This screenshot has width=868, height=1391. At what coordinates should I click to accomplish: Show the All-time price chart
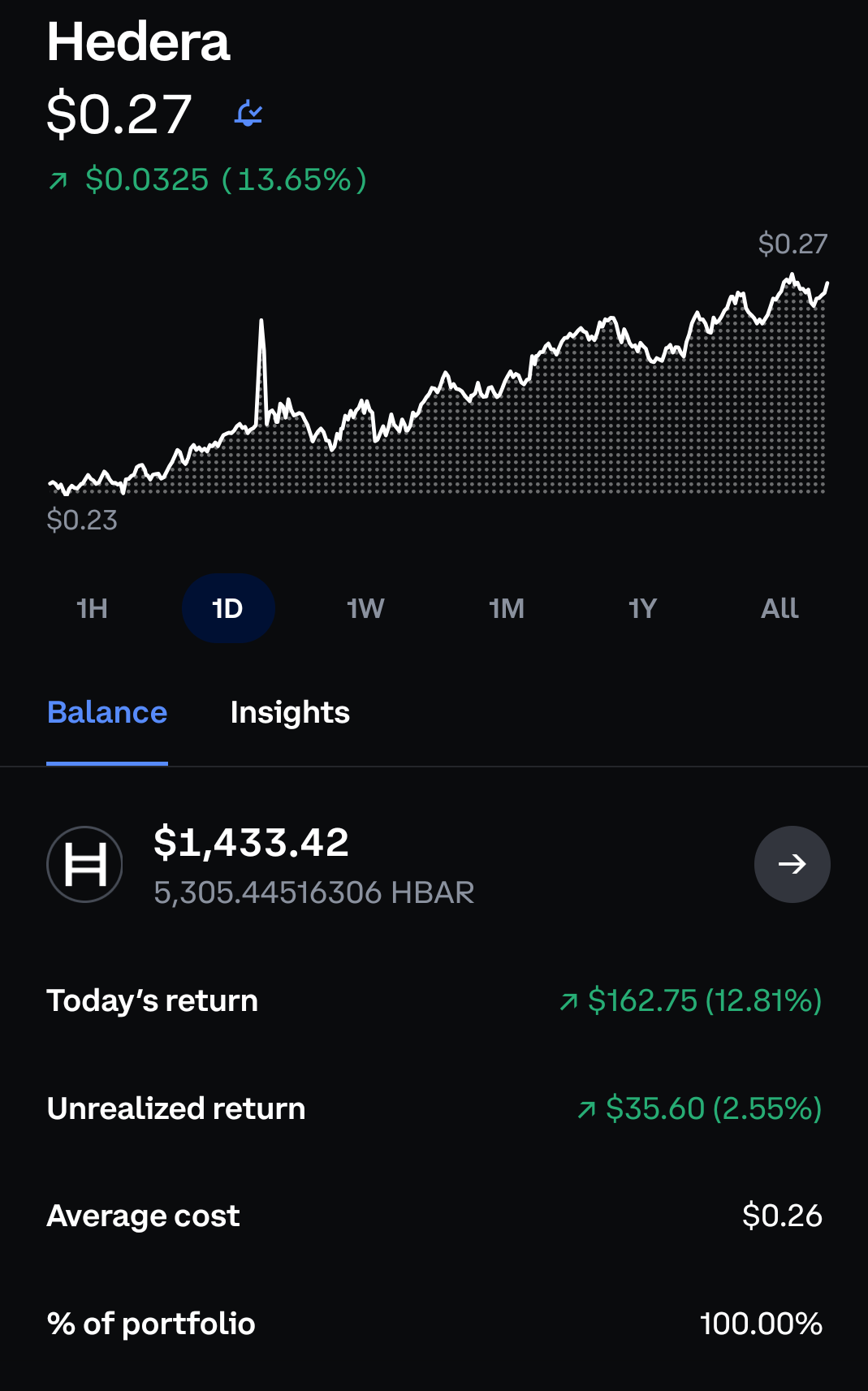pos(779,608)
